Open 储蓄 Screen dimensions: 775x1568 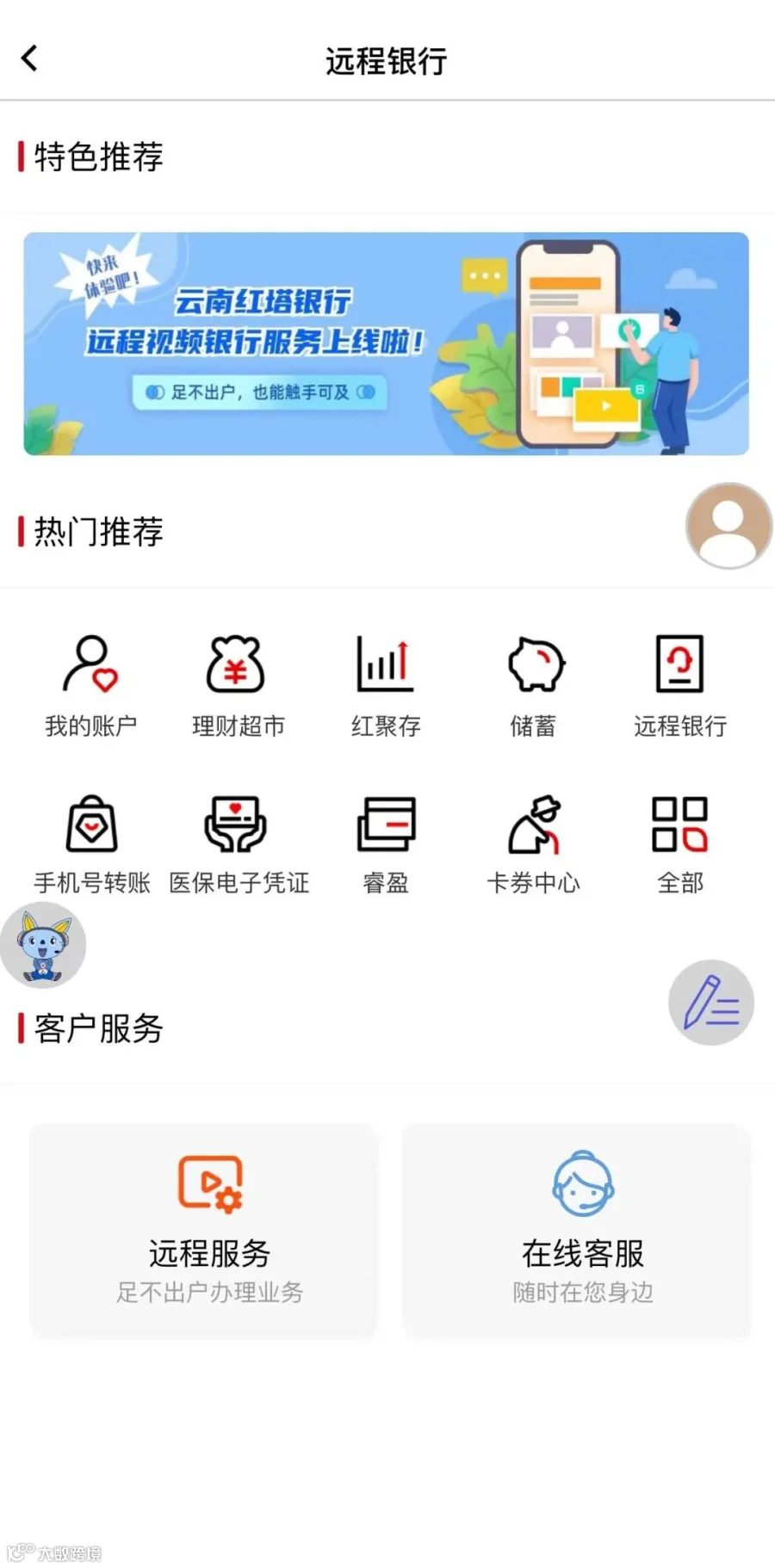click(x=534, y=685)
